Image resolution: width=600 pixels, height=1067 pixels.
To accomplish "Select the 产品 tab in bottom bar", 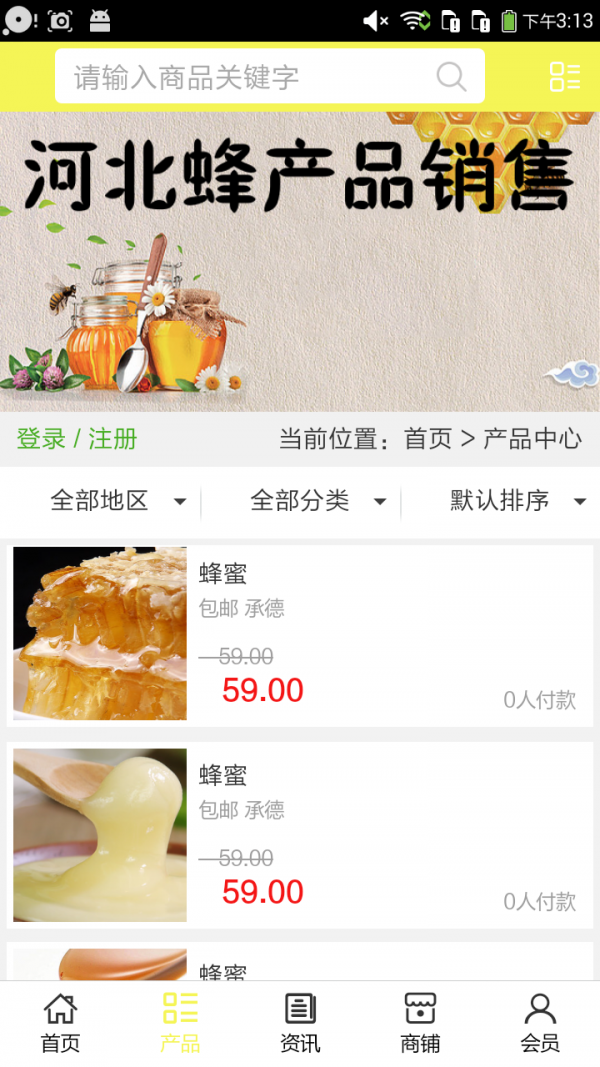I will coord(180,1023).
